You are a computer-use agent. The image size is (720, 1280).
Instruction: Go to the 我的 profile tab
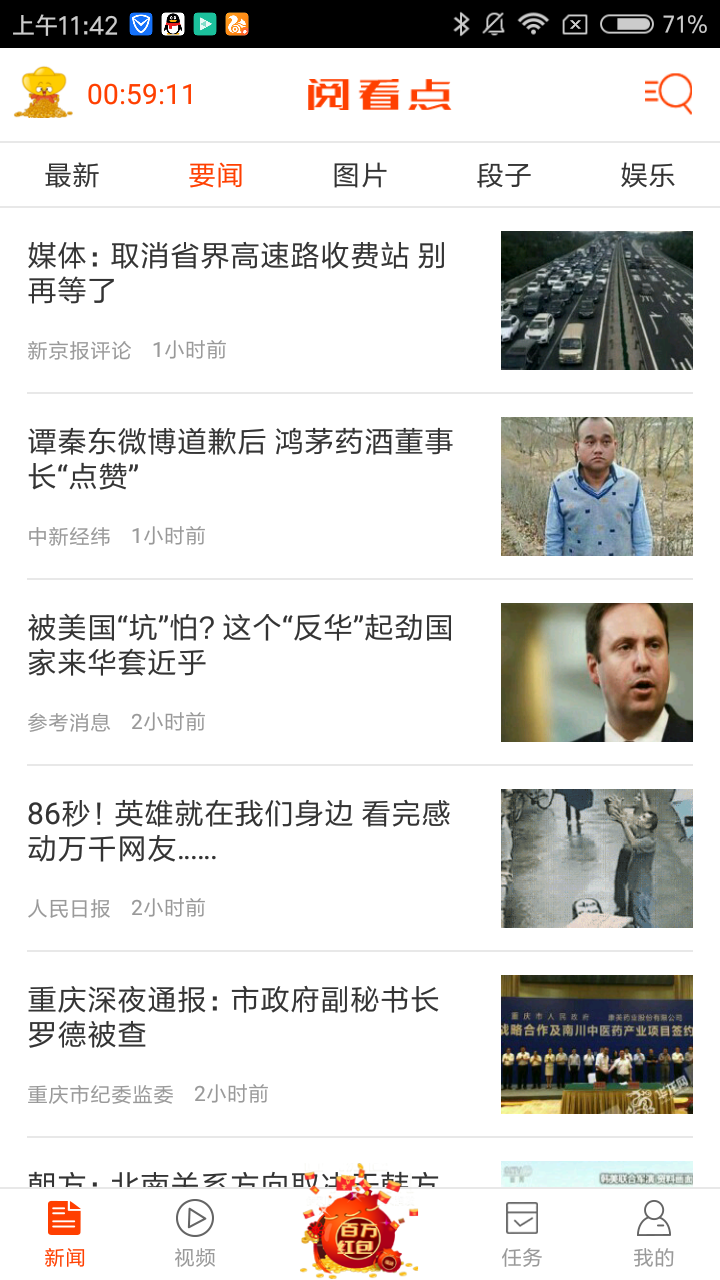654,1234
